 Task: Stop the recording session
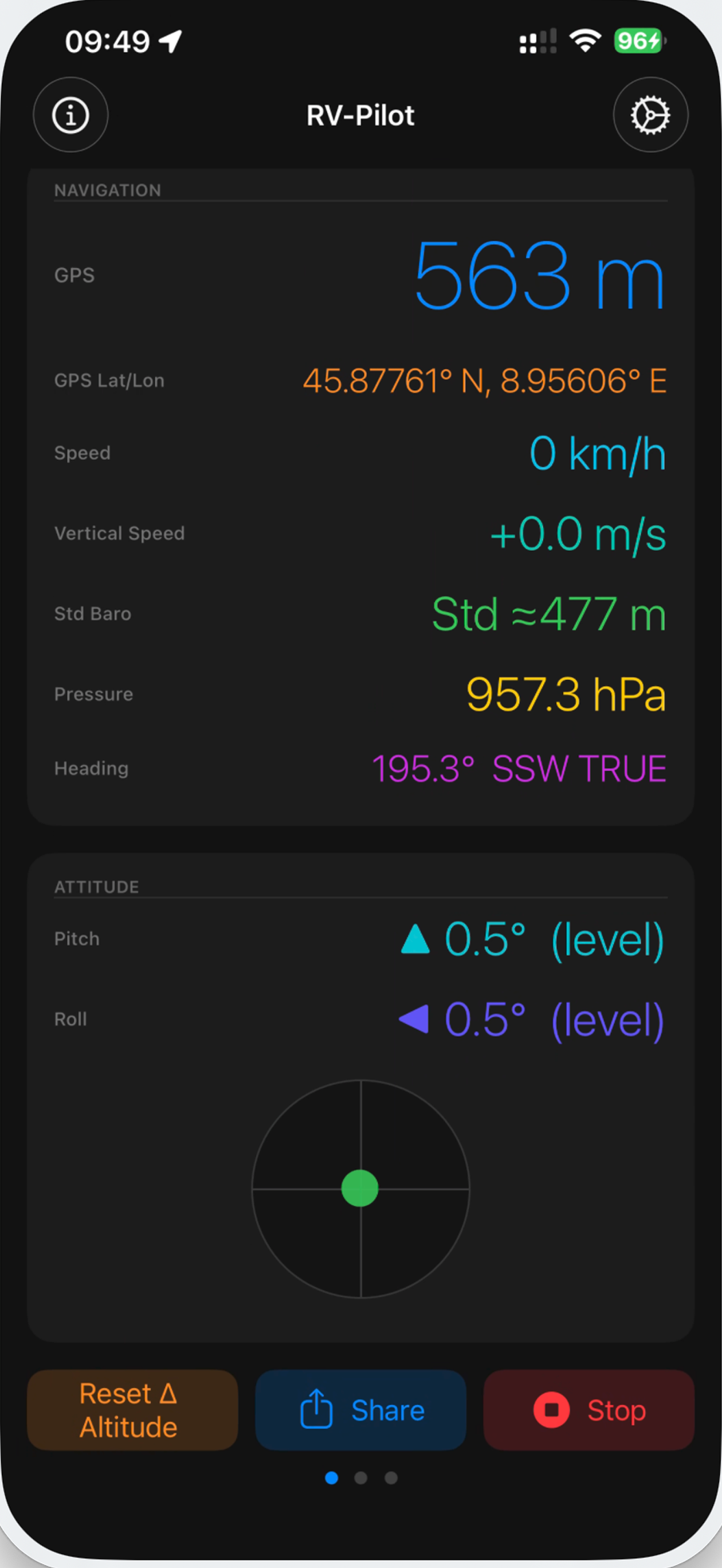pyautogui.click(x=588, y=1410)
